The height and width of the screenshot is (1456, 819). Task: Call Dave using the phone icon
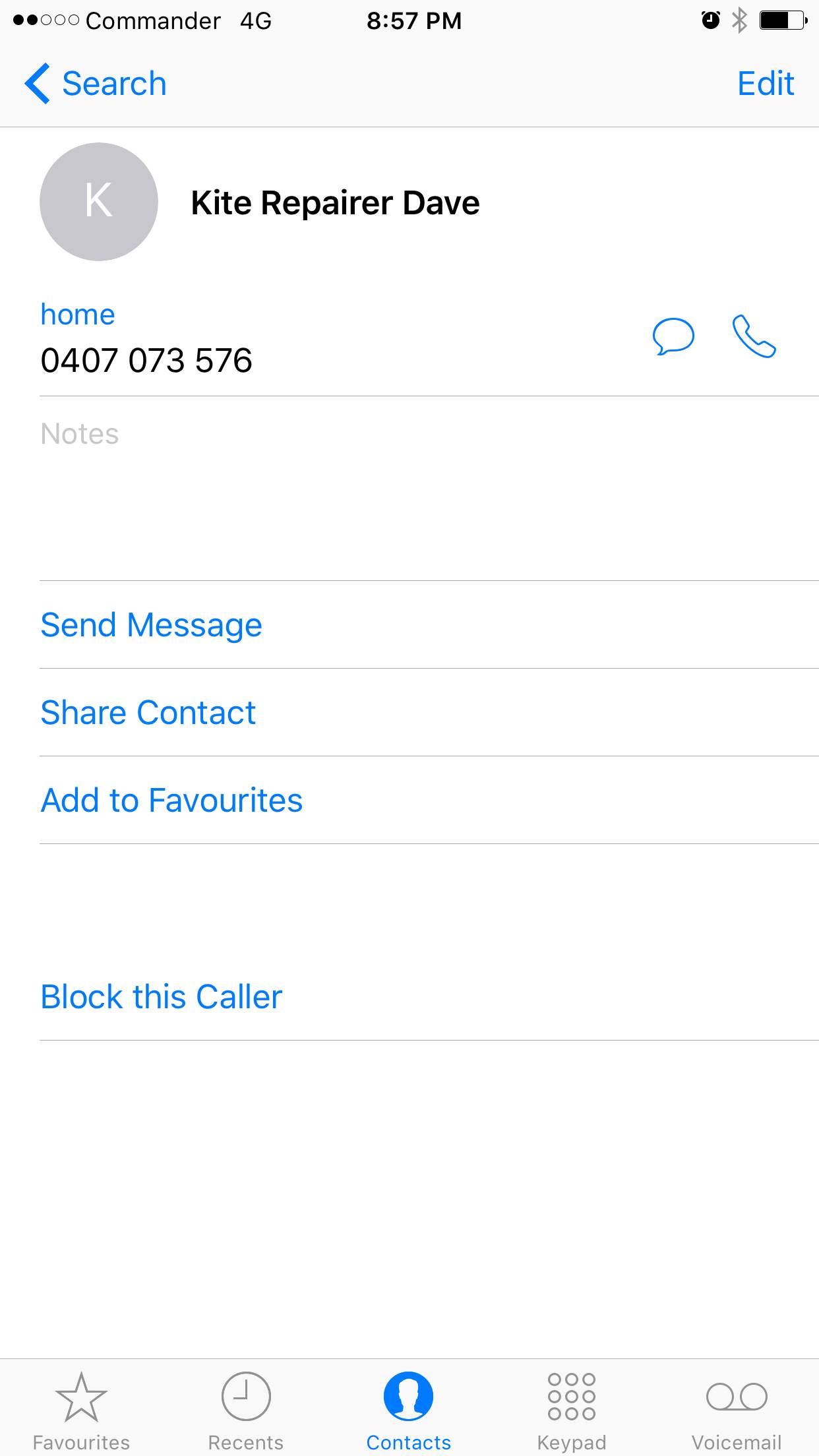(x=754, y=336)
